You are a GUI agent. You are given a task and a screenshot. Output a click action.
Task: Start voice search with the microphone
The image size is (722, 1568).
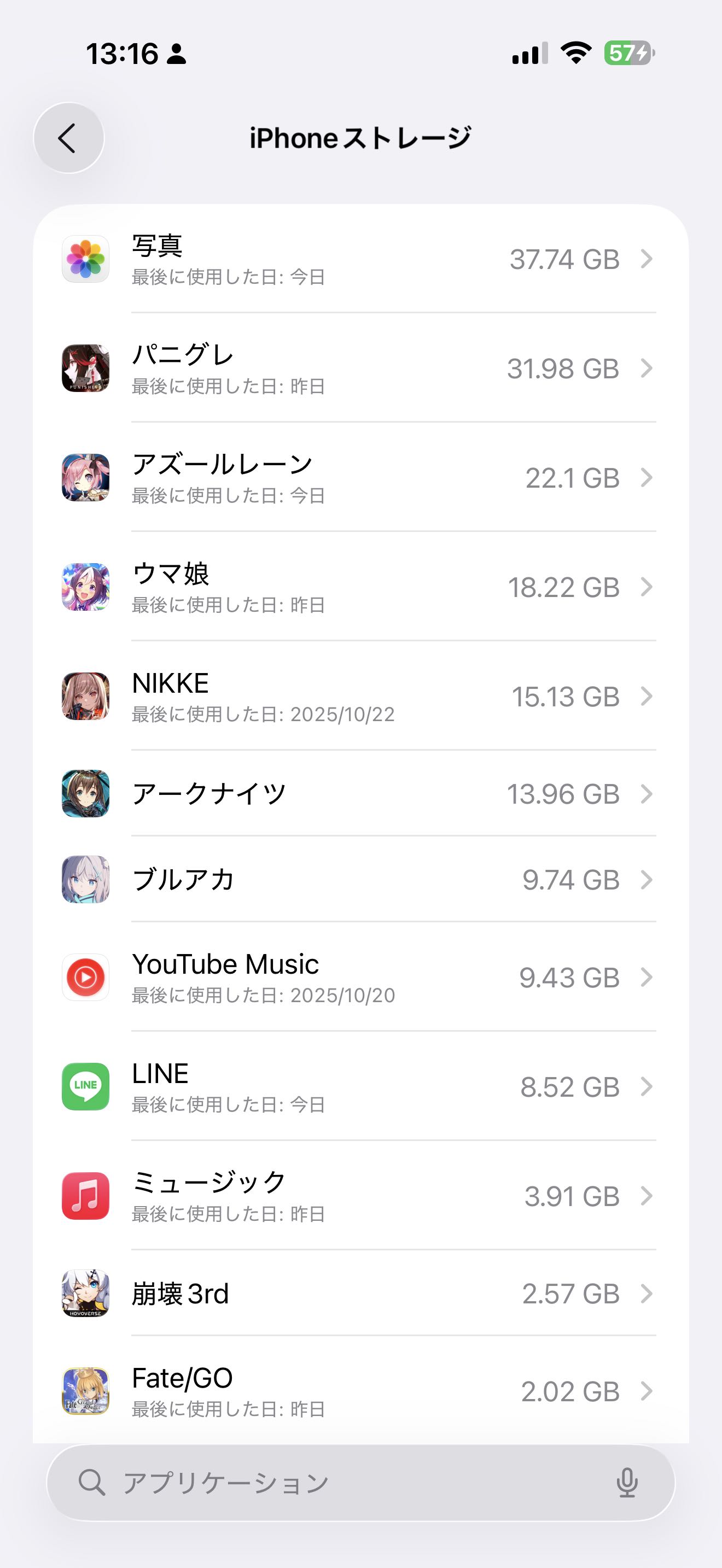tap(627, 1482)
